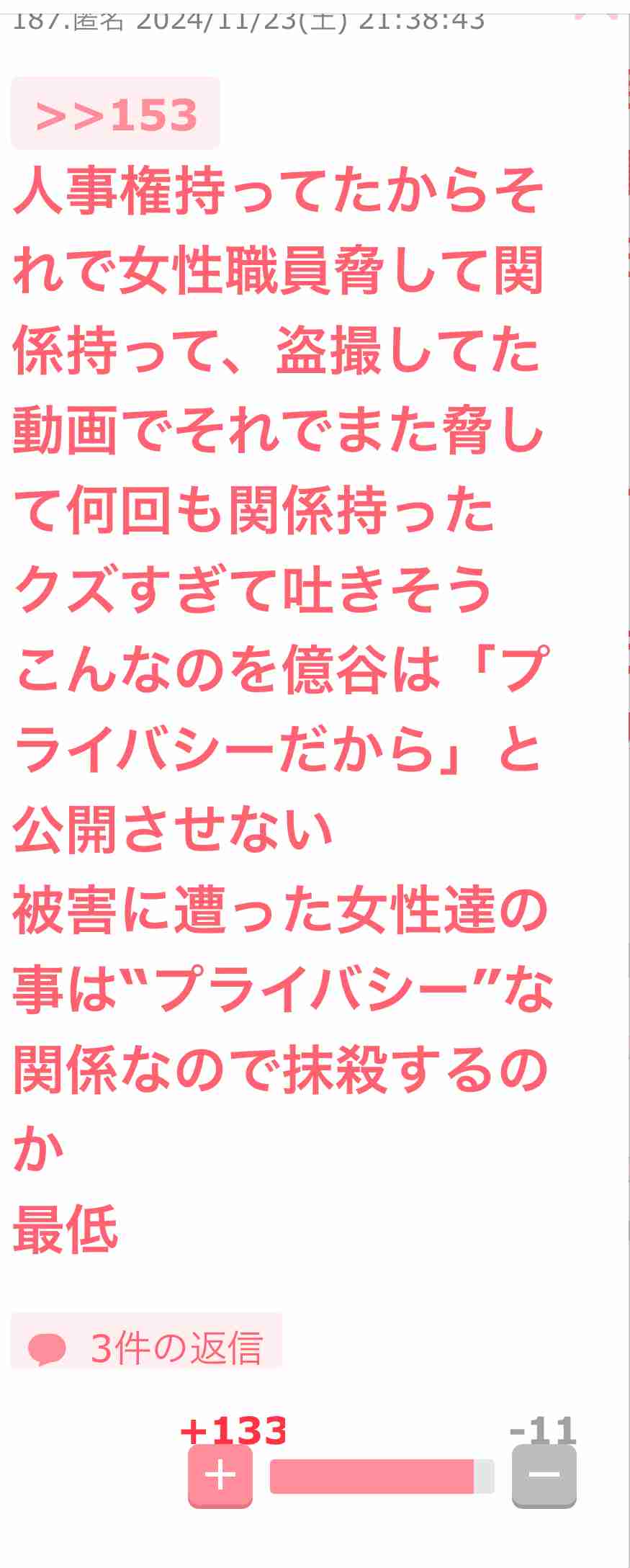Expand the 3件の返信 replies
Image resolution: width=630 pixels, height=1568 pixels.
[x=147, y=1348]
